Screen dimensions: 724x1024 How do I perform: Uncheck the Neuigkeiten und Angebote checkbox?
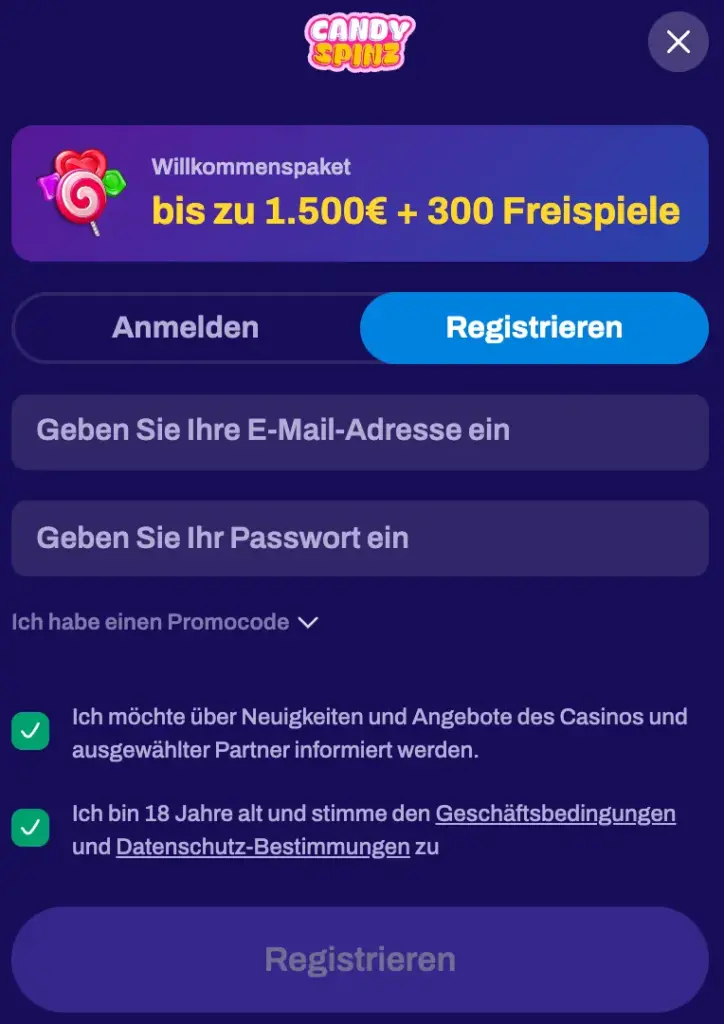(x=30, y=732)
